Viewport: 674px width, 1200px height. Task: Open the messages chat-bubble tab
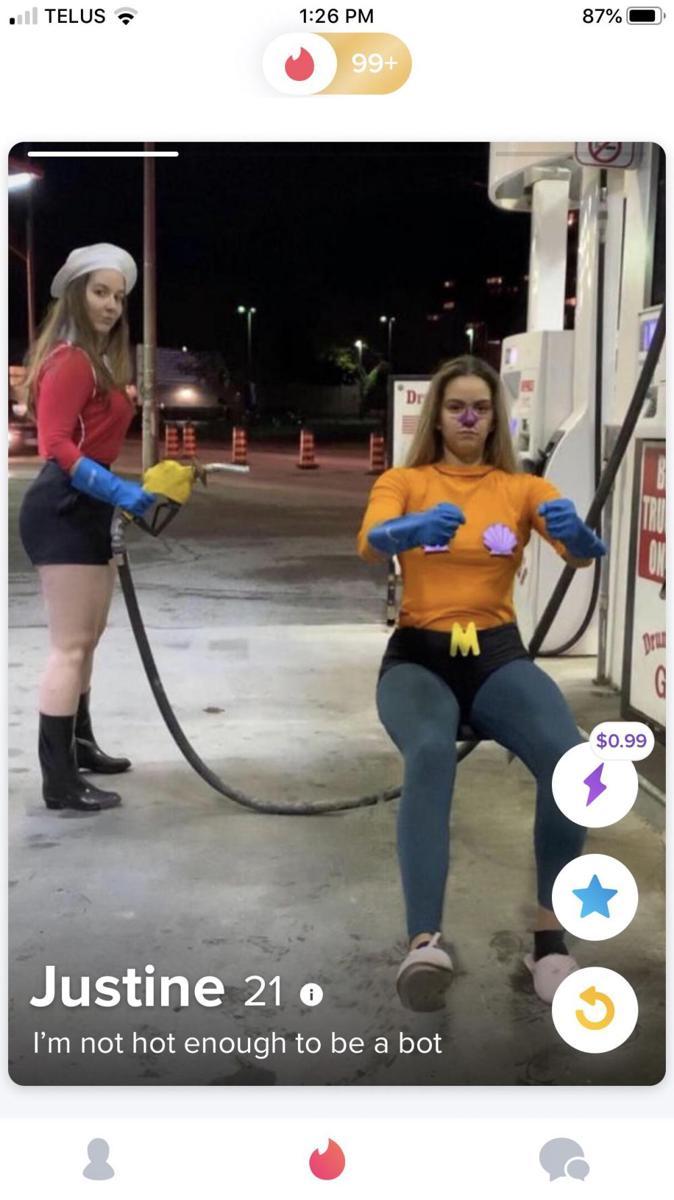pyautogui.click(x=564, y=1159)
